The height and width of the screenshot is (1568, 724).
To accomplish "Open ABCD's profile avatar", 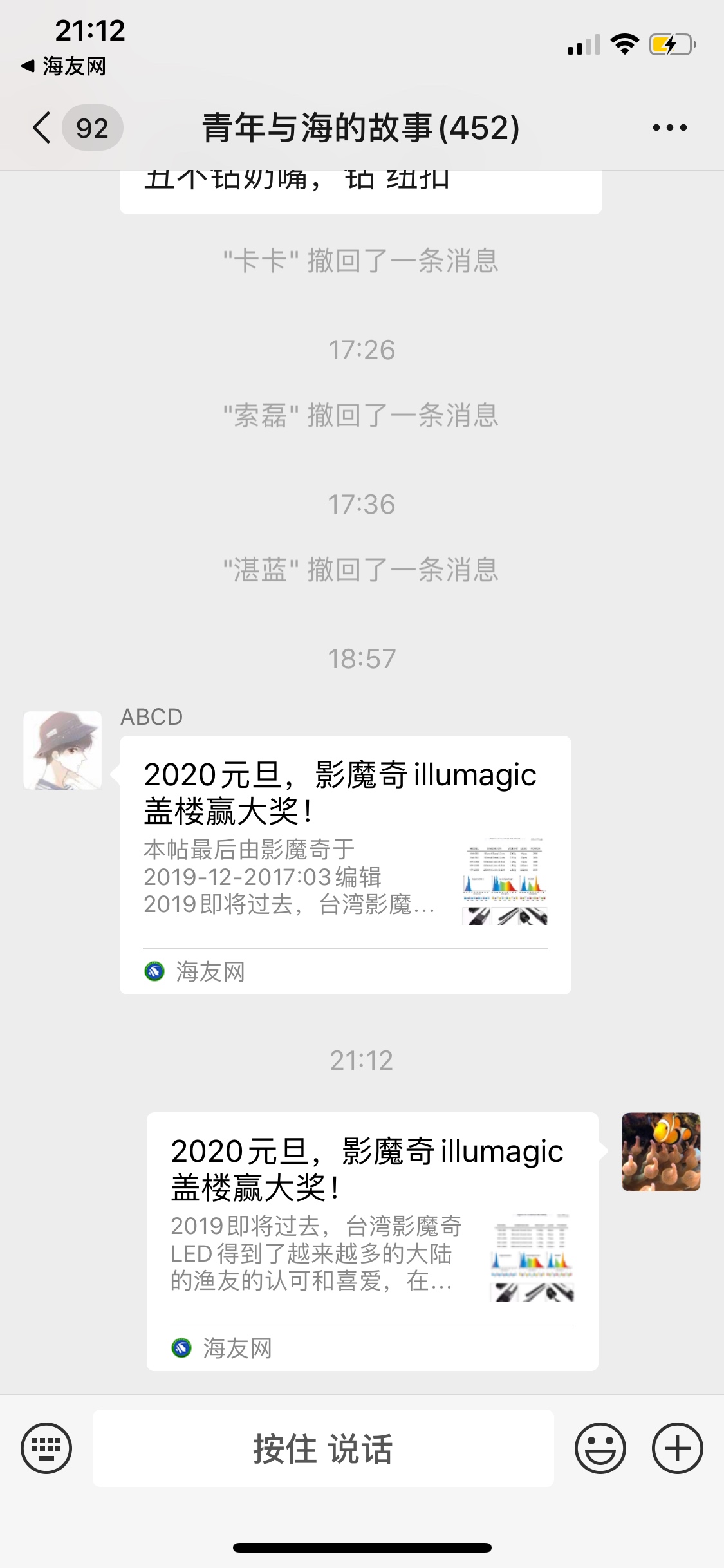I will click(62, 750).
